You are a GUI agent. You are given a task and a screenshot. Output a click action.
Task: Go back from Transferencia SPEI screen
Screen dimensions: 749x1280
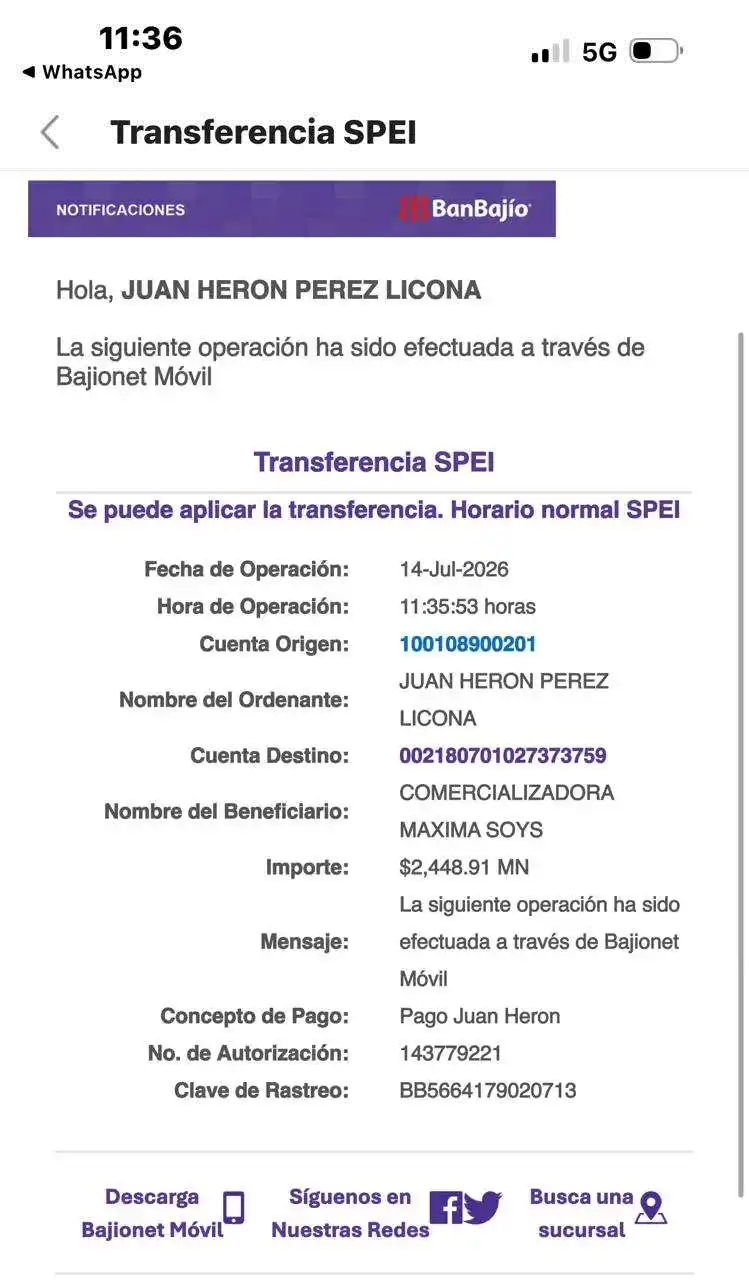[50, 132]
